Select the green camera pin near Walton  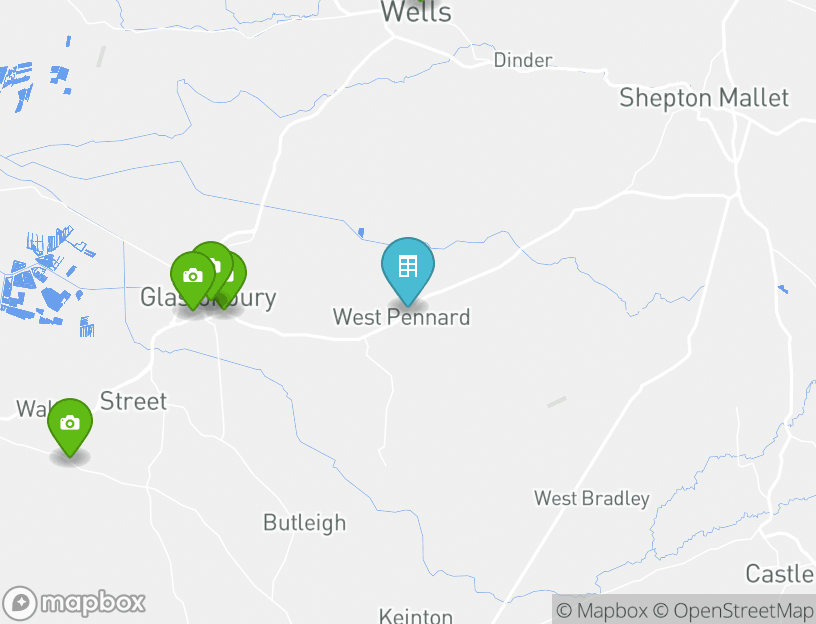pos(70,424)
